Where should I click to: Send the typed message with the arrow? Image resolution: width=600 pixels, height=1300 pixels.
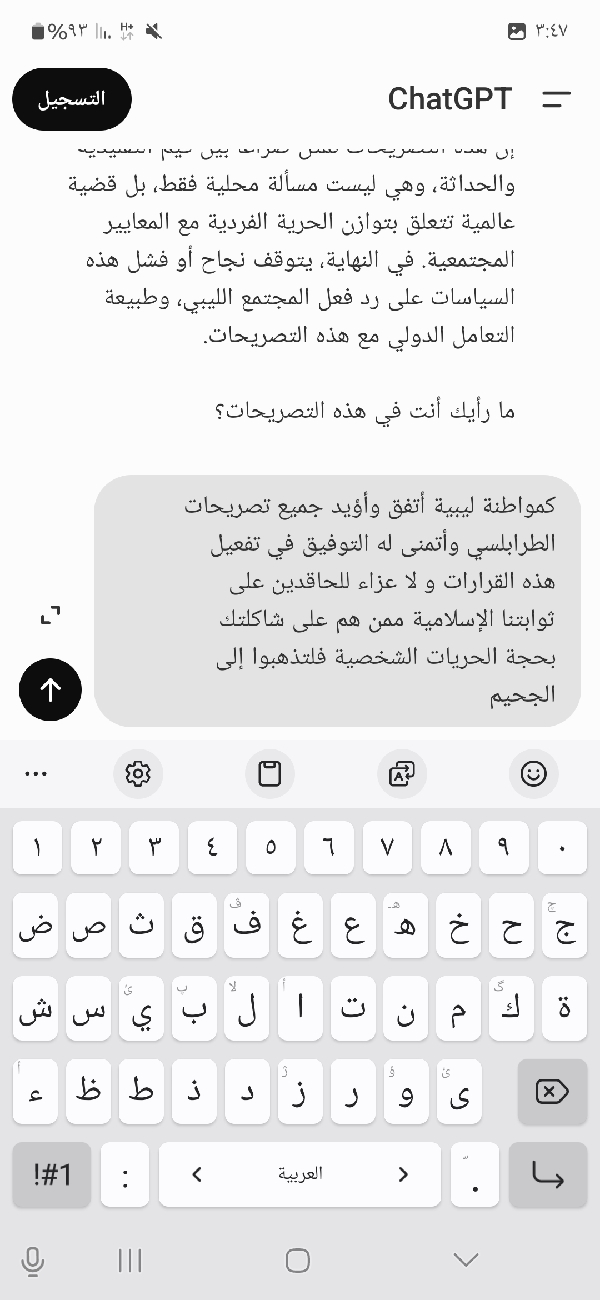(50, 688)
